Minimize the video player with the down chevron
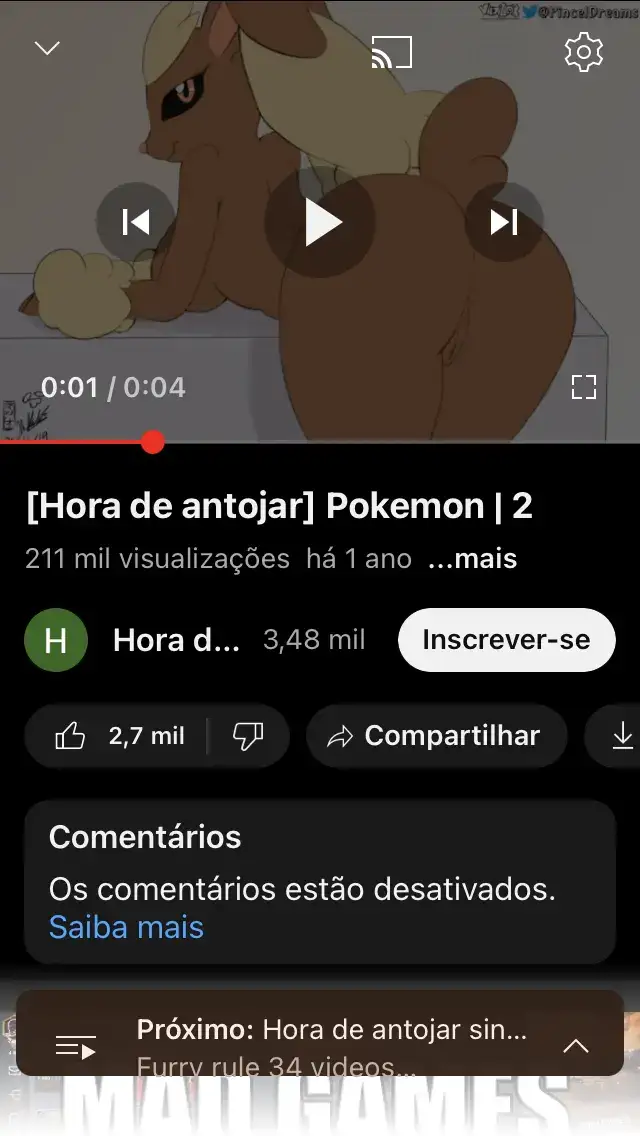Viewport: 640px width, 1136px height. 47,49
